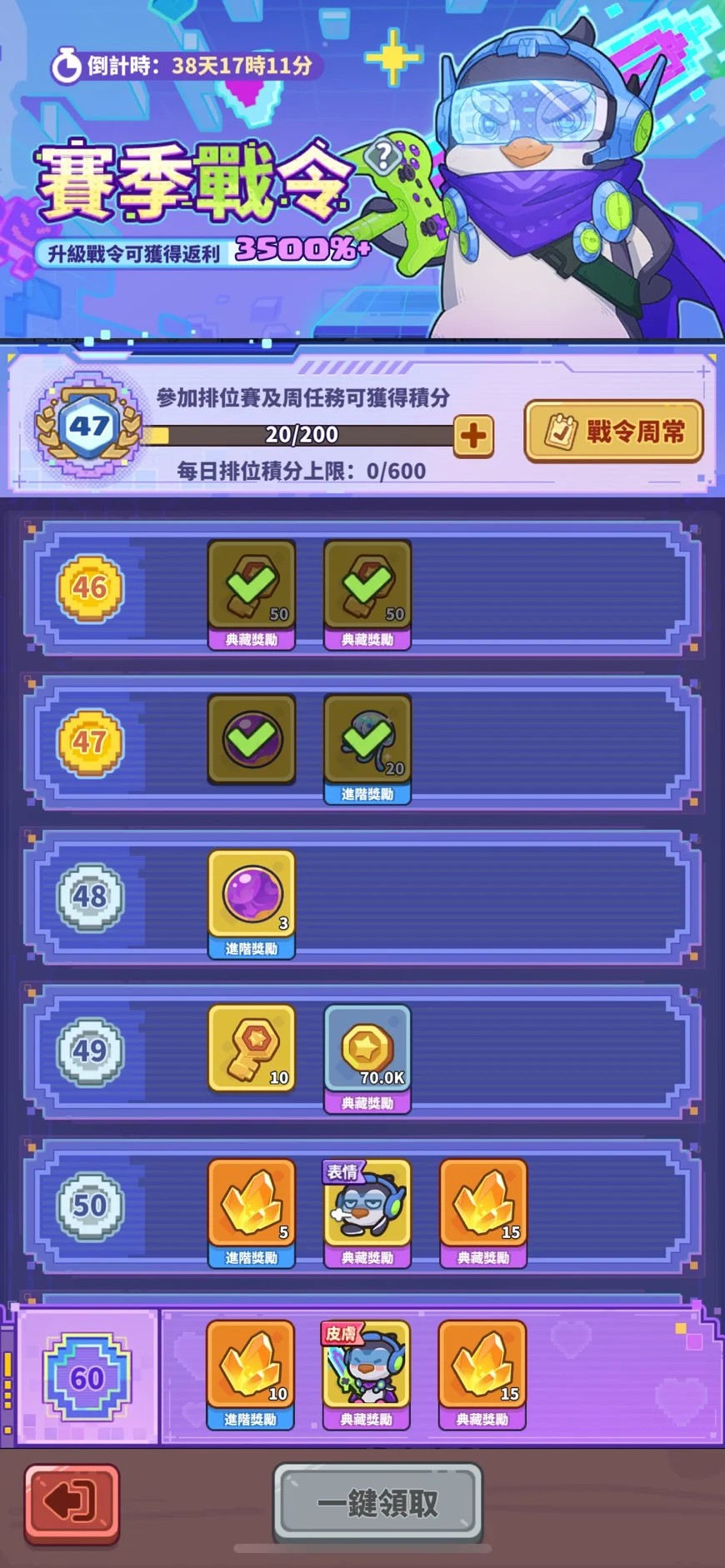725x1568 pixels.
Task: Open 戰令周常 weekly tasks
Action: (x=614, y=432)
